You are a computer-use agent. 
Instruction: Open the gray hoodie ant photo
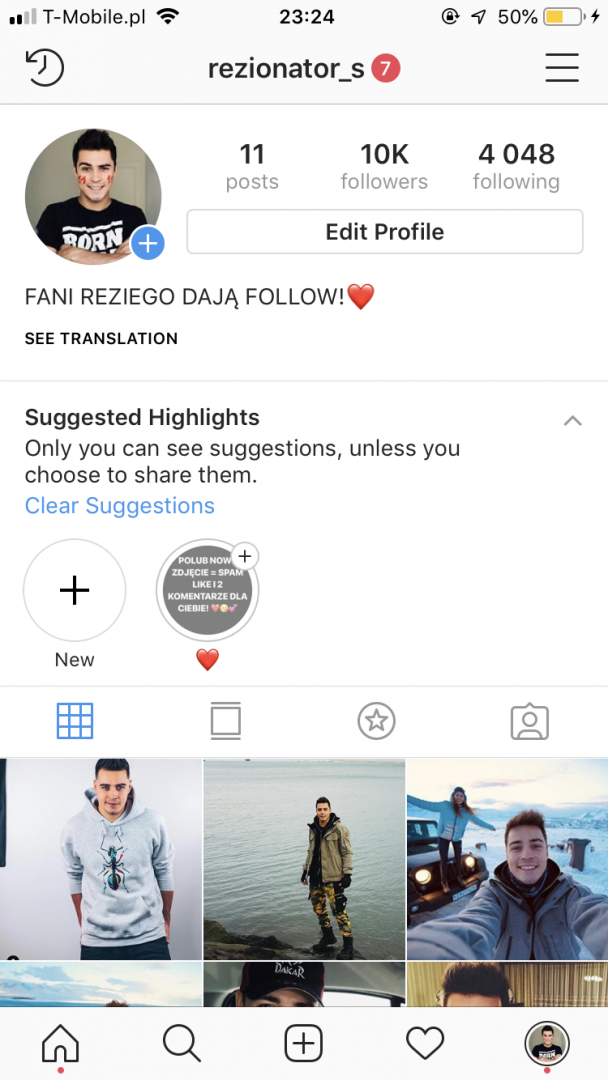(x=100, y=859)
